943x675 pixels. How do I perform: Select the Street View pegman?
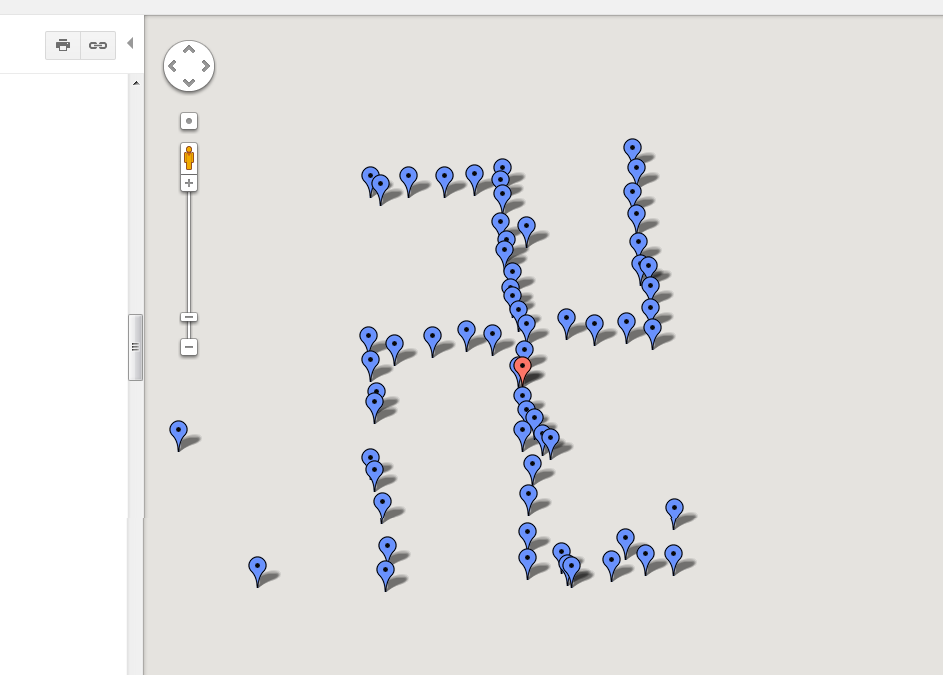click(x=189, y=157)
